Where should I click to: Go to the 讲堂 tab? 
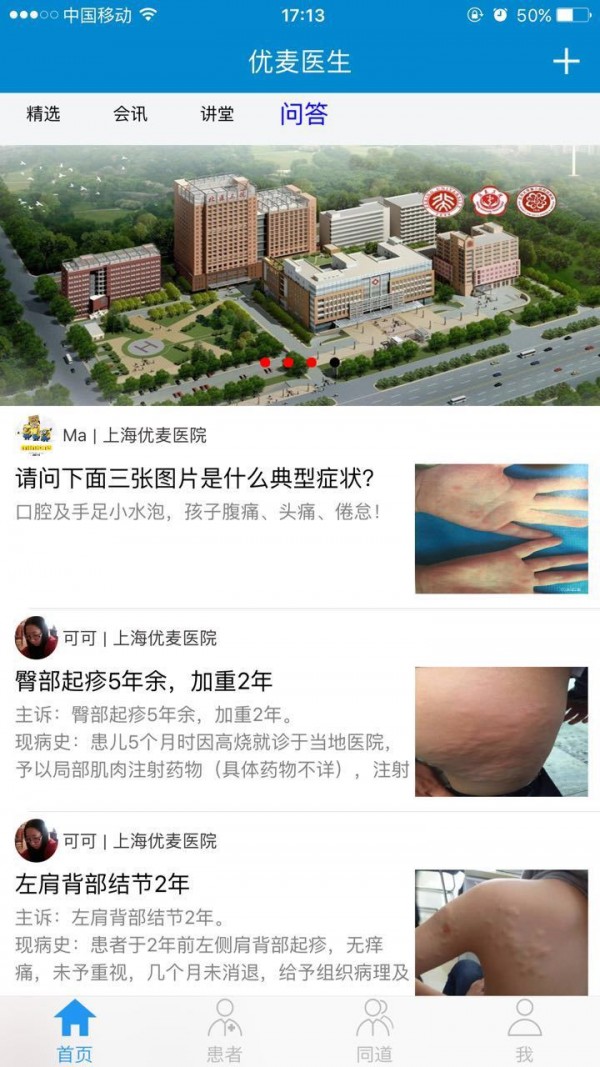pos(217,114)
